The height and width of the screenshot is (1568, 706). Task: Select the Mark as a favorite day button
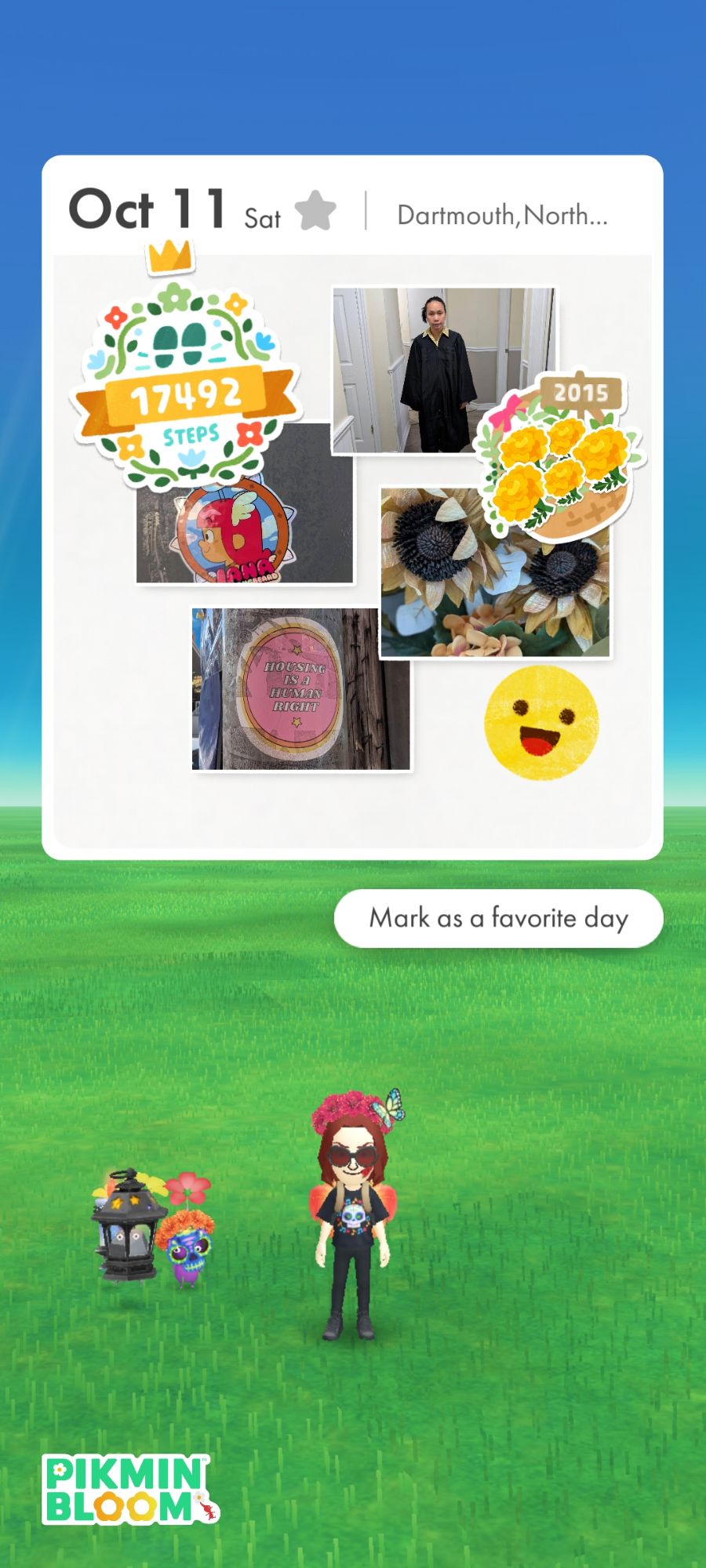pos(499,918)
